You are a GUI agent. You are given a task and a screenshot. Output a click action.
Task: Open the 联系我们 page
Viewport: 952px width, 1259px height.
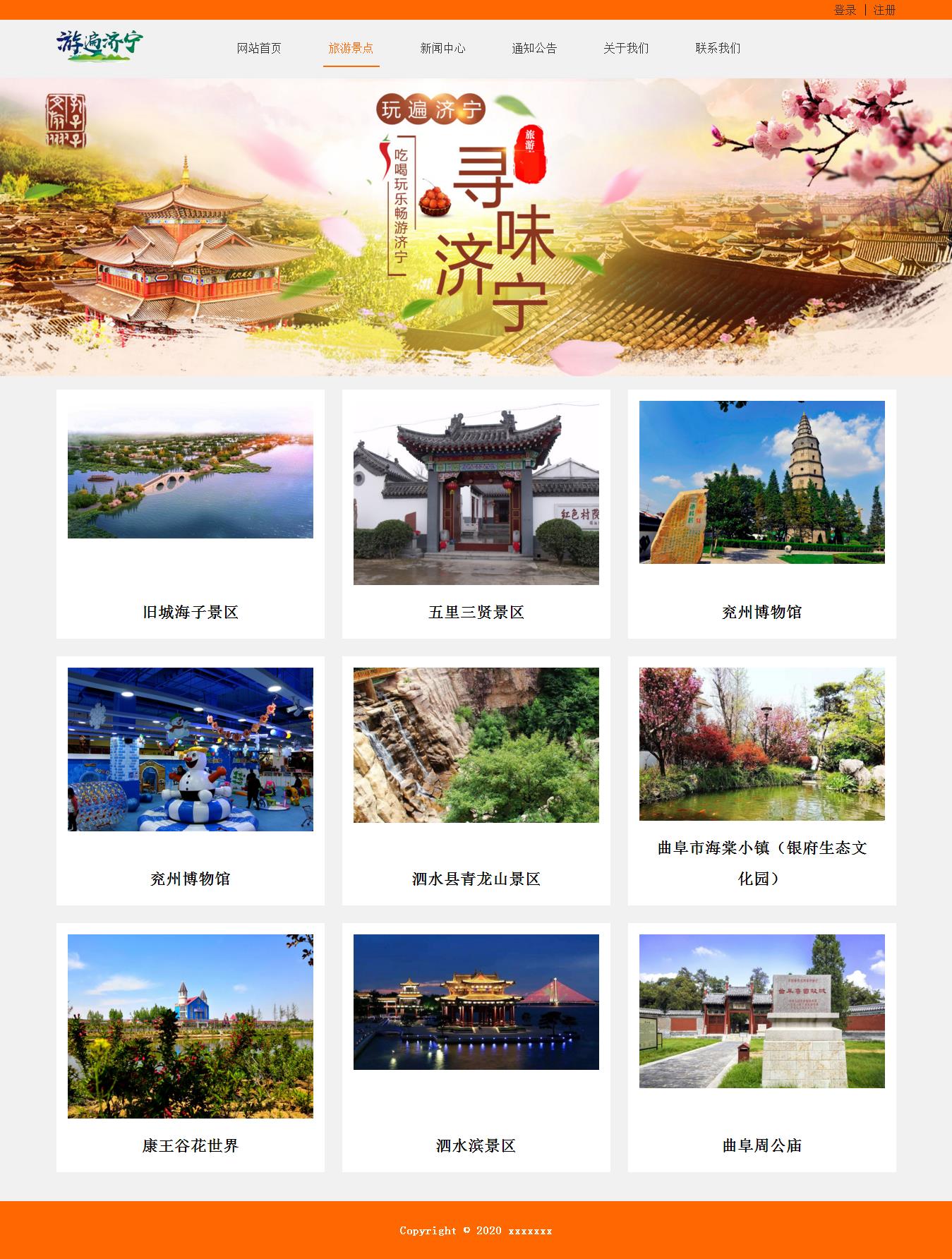pyautogui.click(x=718, y=48)
